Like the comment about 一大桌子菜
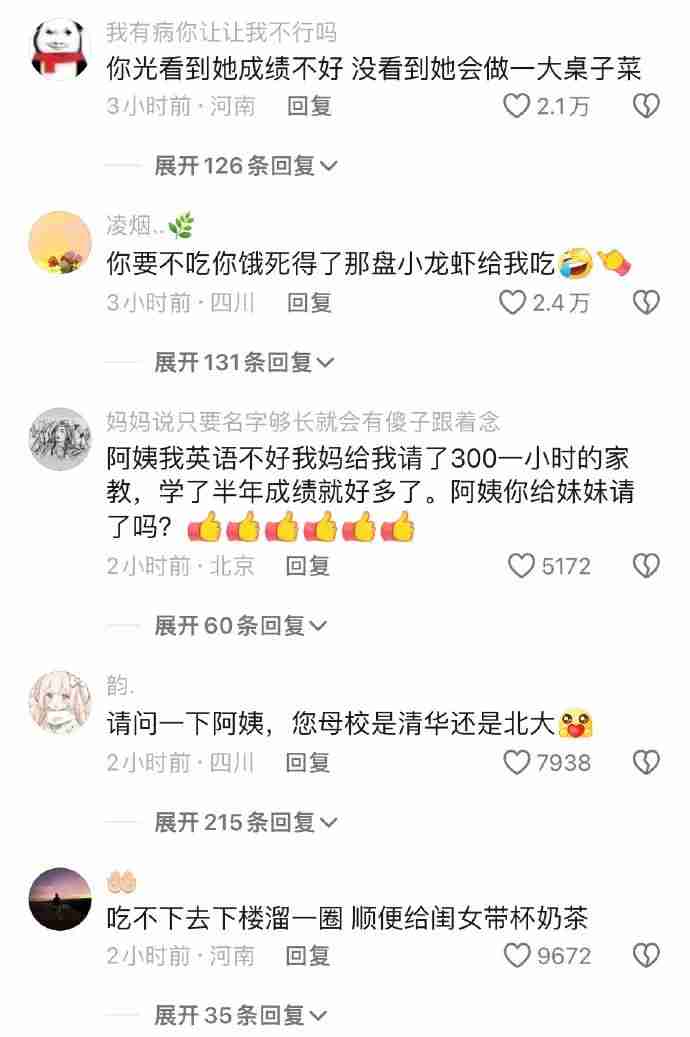The width and height of the screenshot is (690, 1037). (516, 106)
